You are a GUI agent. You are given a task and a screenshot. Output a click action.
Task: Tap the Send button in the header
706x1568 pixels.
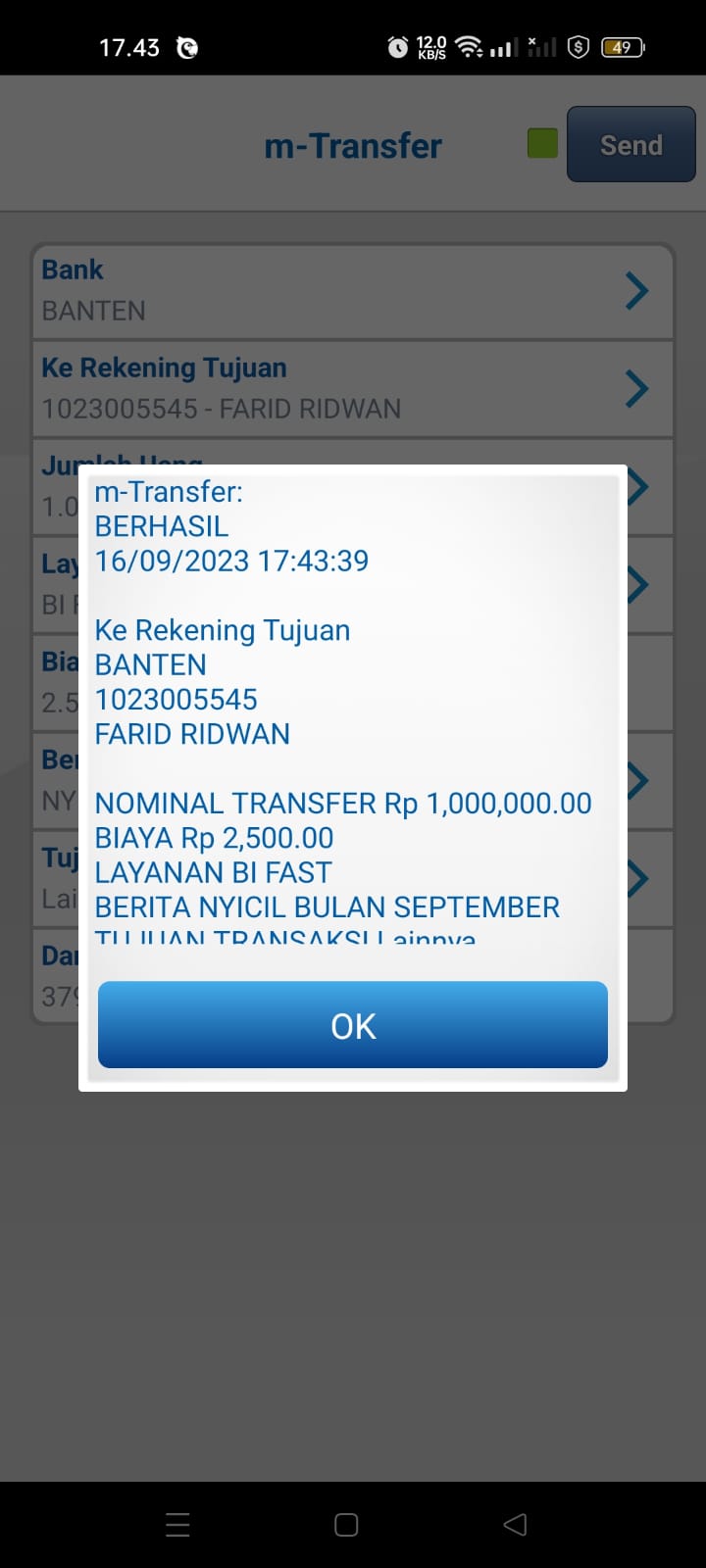pyautogui.click(x=630, y=145)
